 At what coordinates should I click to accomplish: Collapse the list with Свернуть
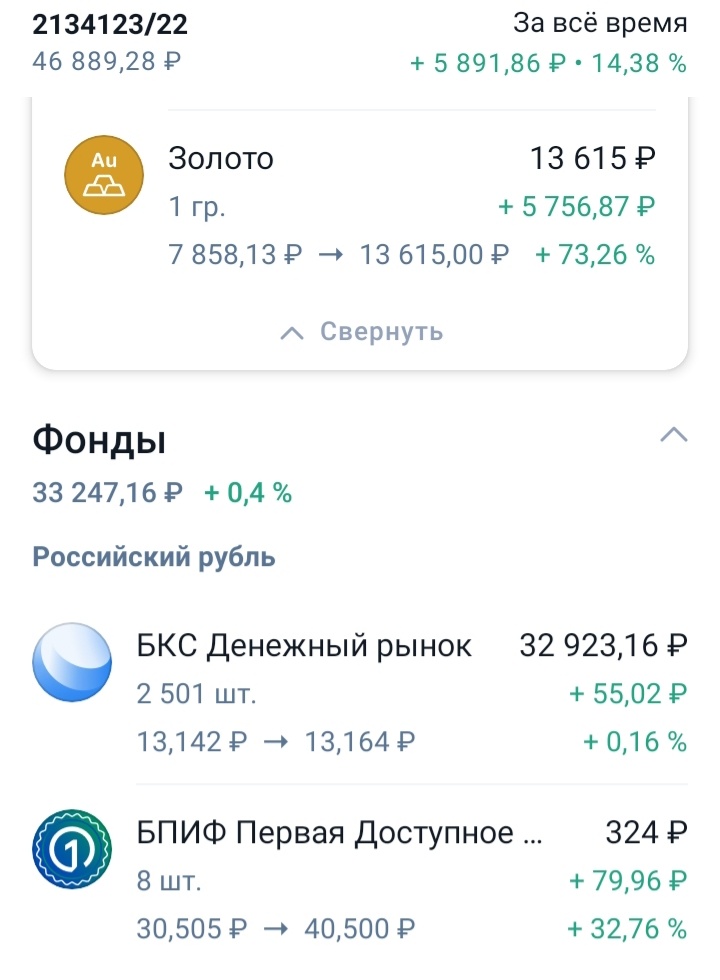click(362, 332)
